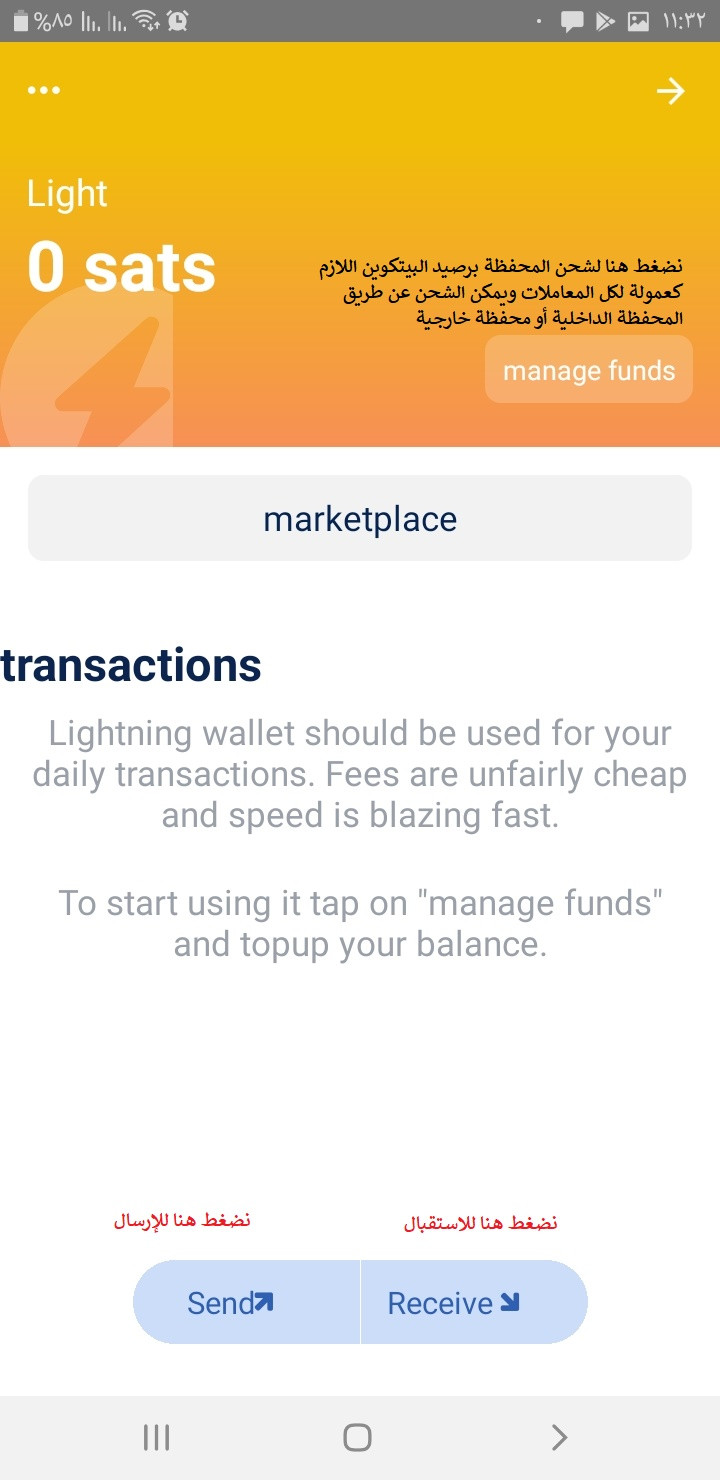Show recent apps from navigation bar

coord(156,1438)
